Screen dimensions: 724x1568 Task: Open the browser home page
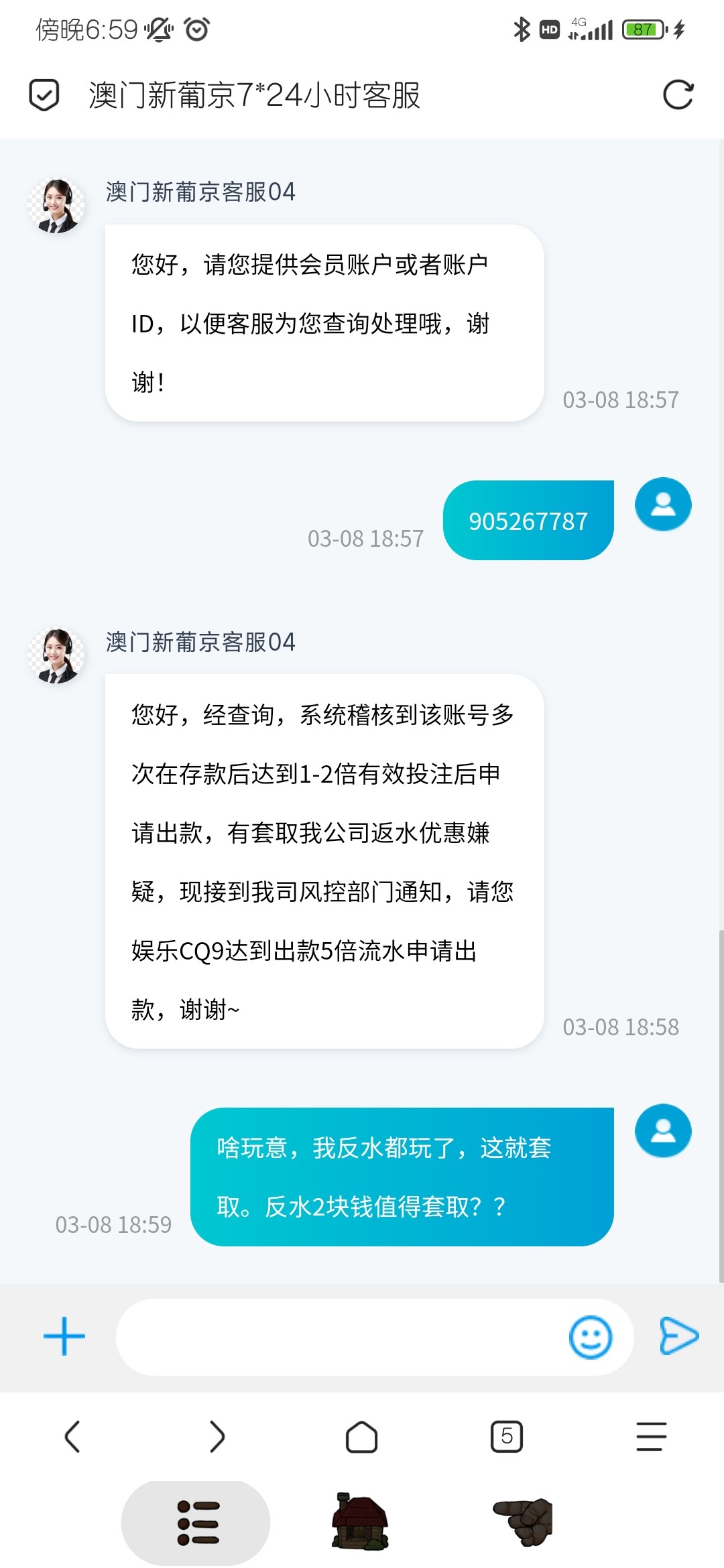(362, 1437)
